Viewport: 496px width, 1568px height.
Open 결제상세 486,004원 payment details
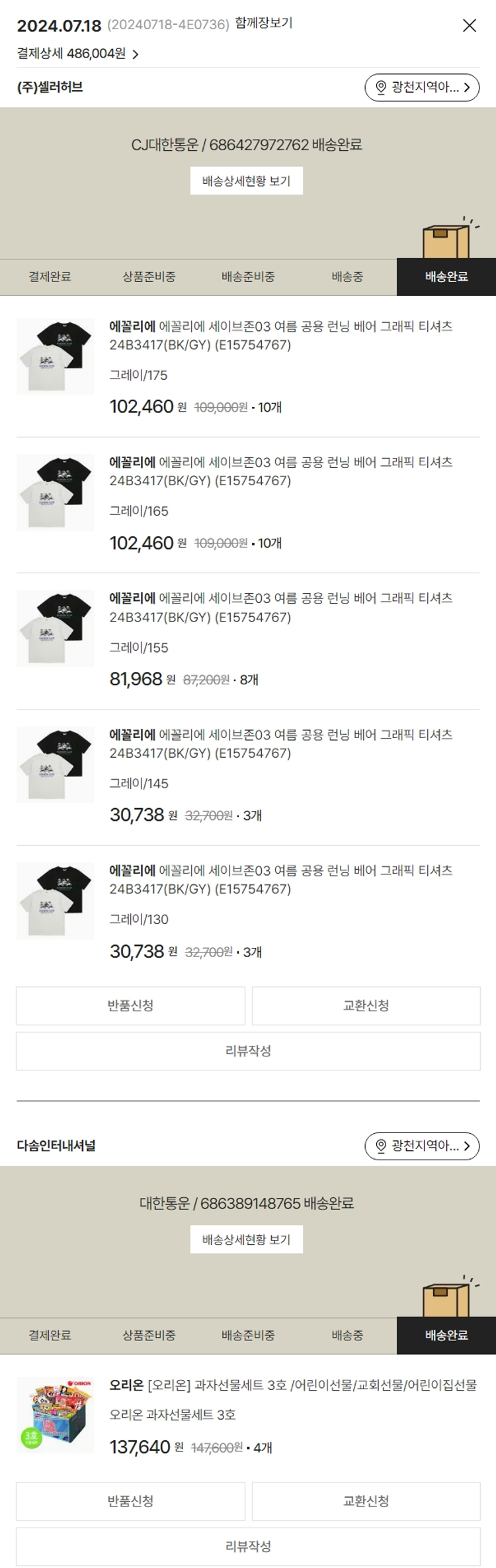pyautogui.click(x=77, y=54)
